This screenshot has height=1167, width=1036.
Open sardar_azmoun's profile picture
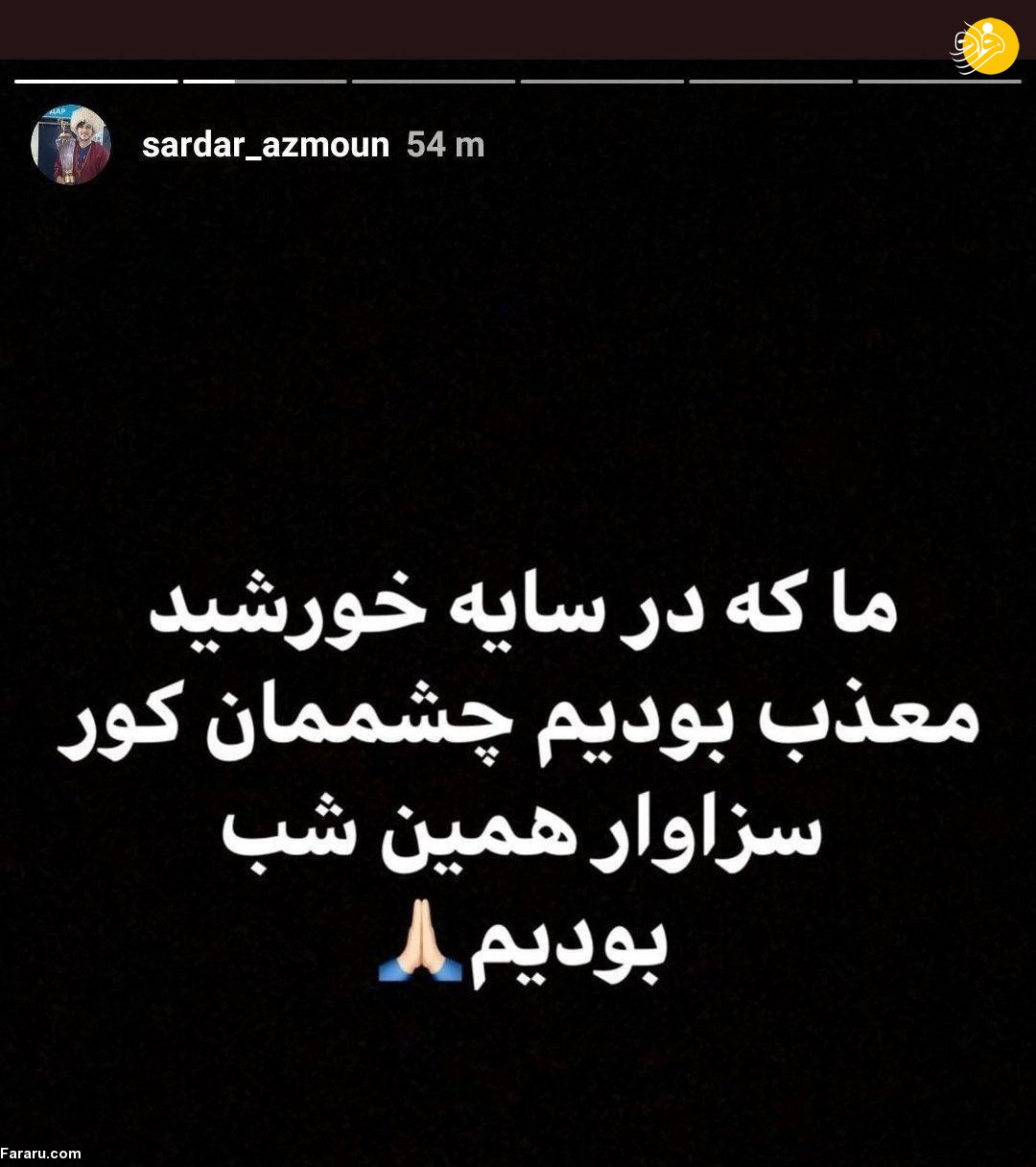(71, 145)
